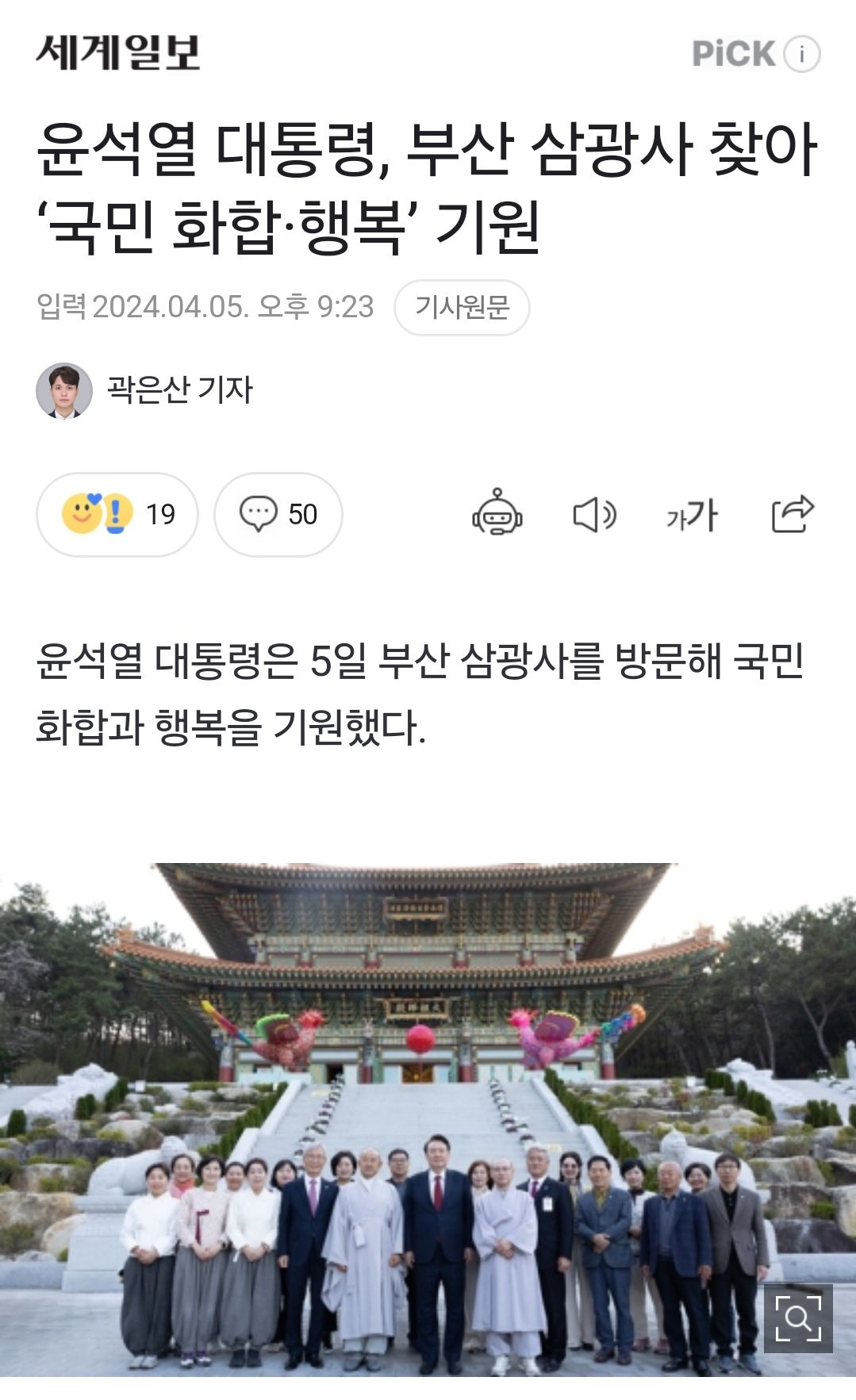Change the font size with 가가 icon
The image size is (856, 1400).
click(692, 515)
